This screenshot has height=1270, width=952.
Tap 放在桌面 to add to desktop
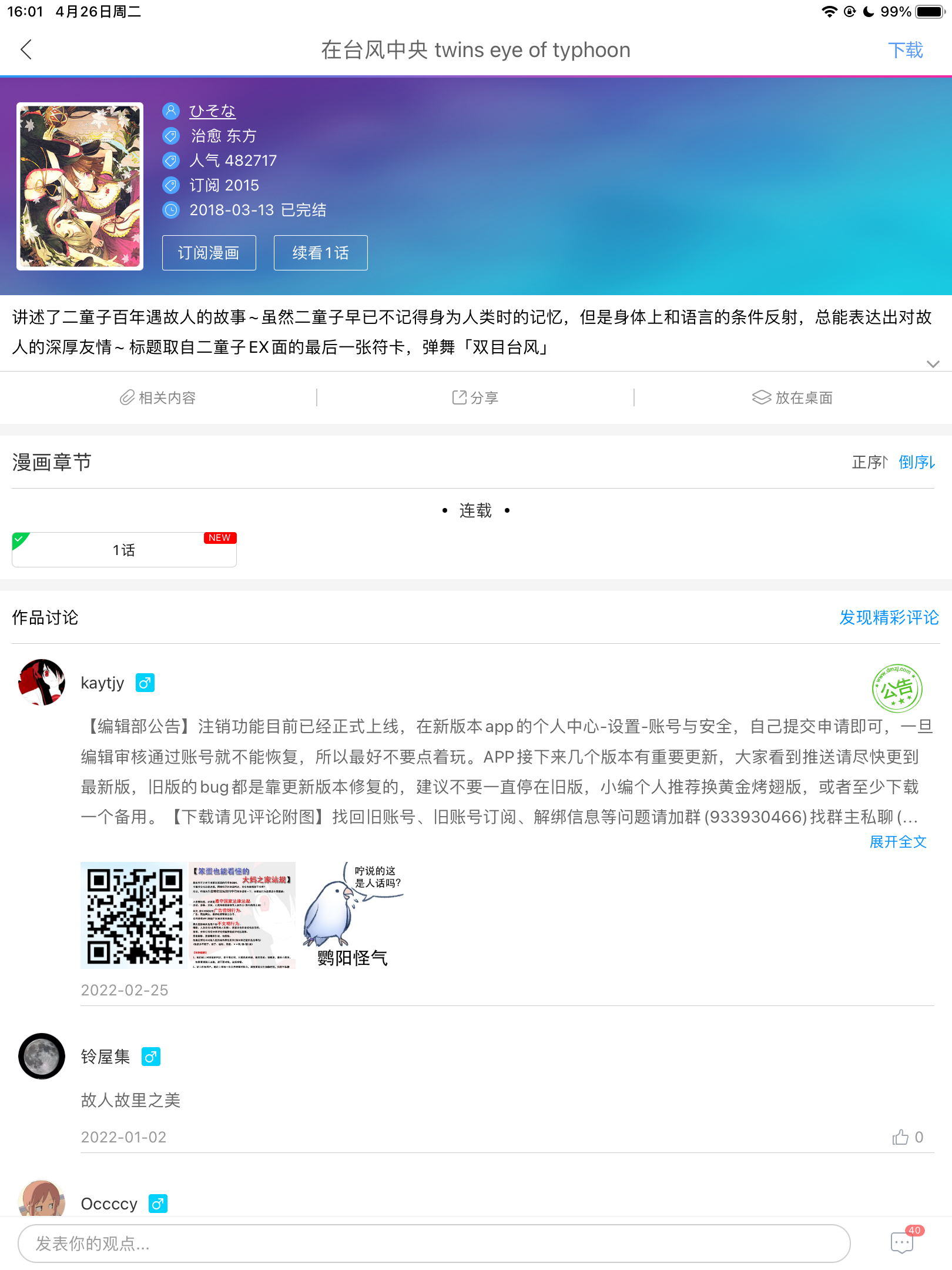(793, 398)
